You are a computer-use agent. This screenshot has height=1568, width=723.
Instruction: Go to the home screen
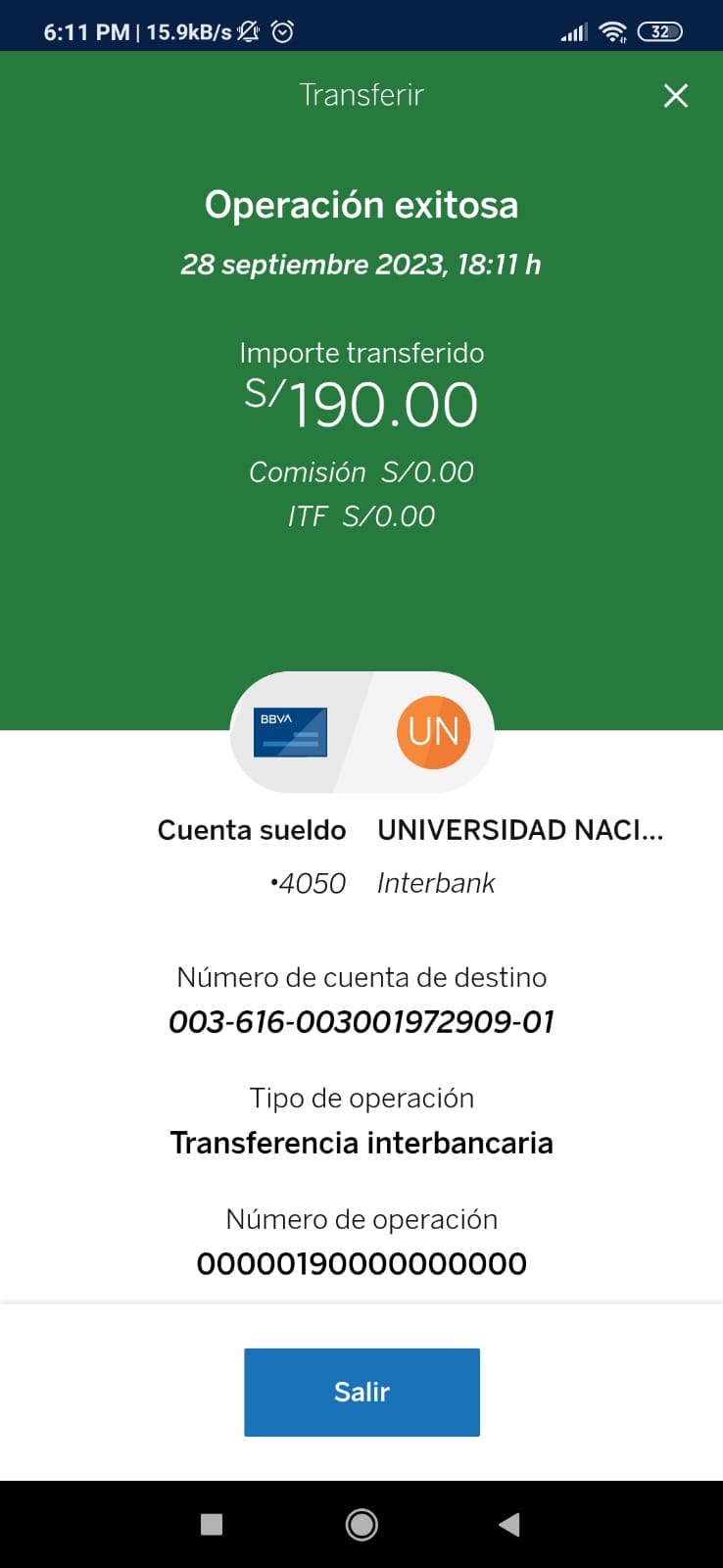pyautogui.click(x=361, y=1524)
